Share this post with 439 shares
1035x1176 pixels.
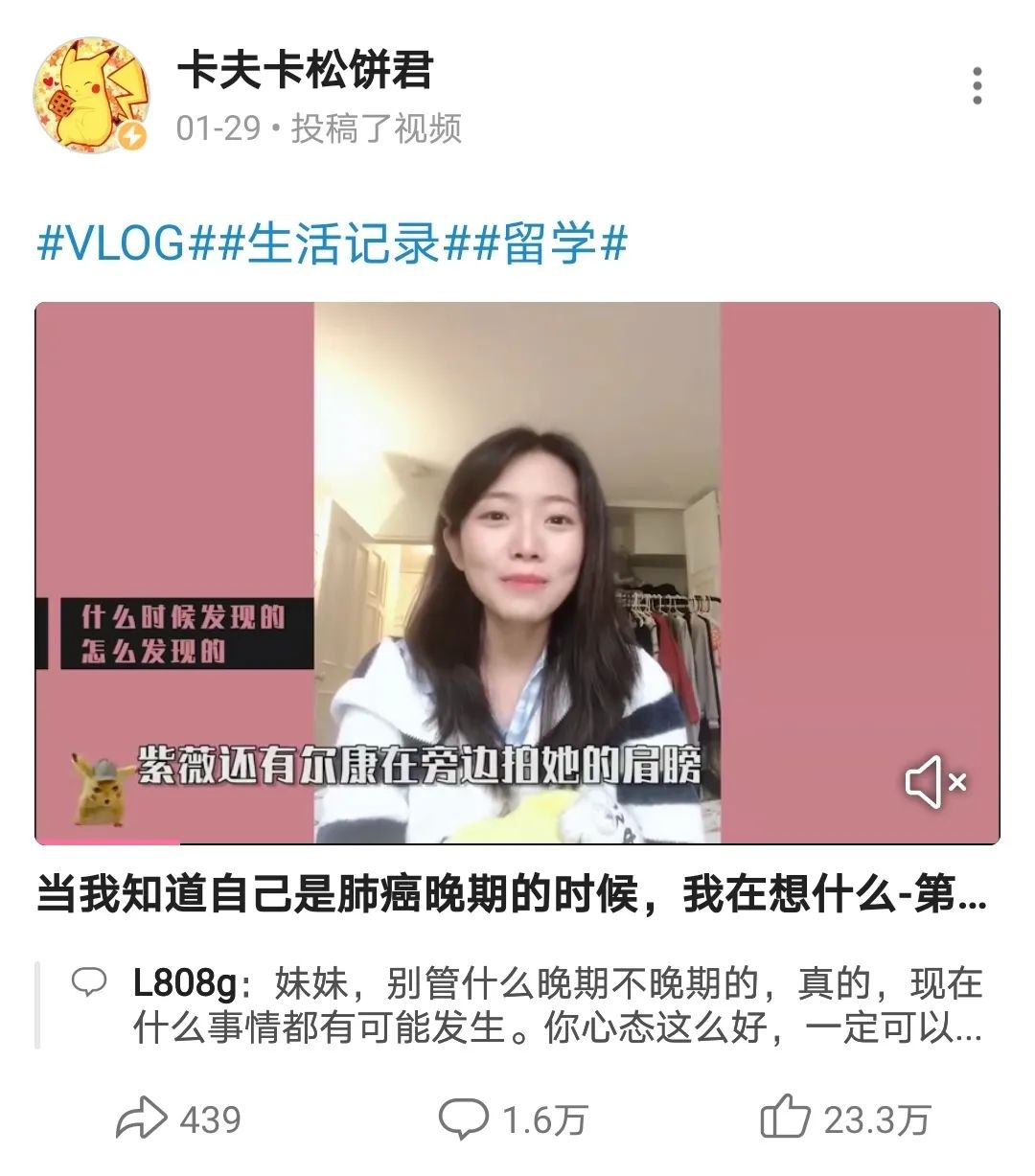coord(178,1119)
